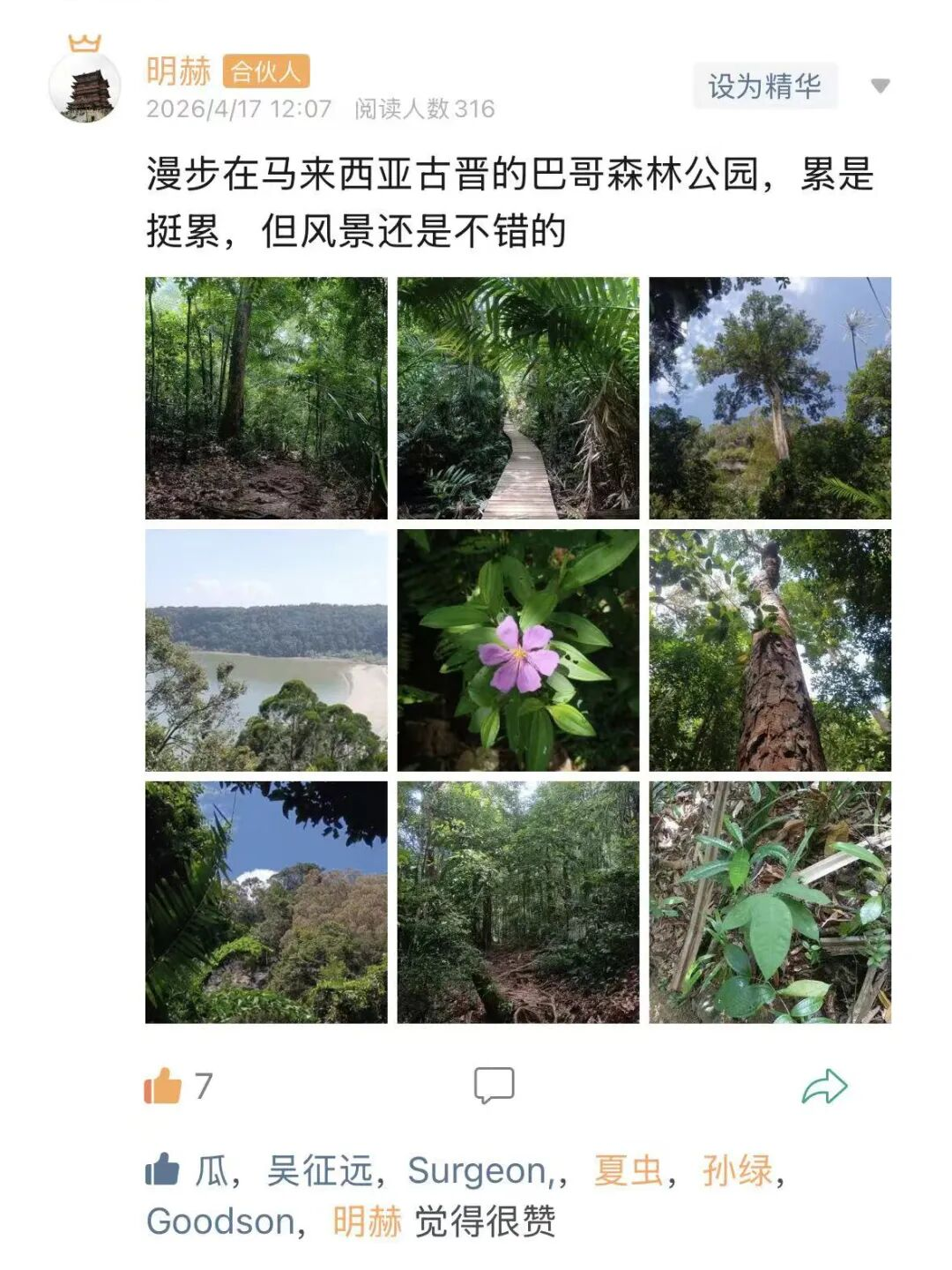Open the first forest trail photo
Screen dimensions: 952x1270
[266, 398]
